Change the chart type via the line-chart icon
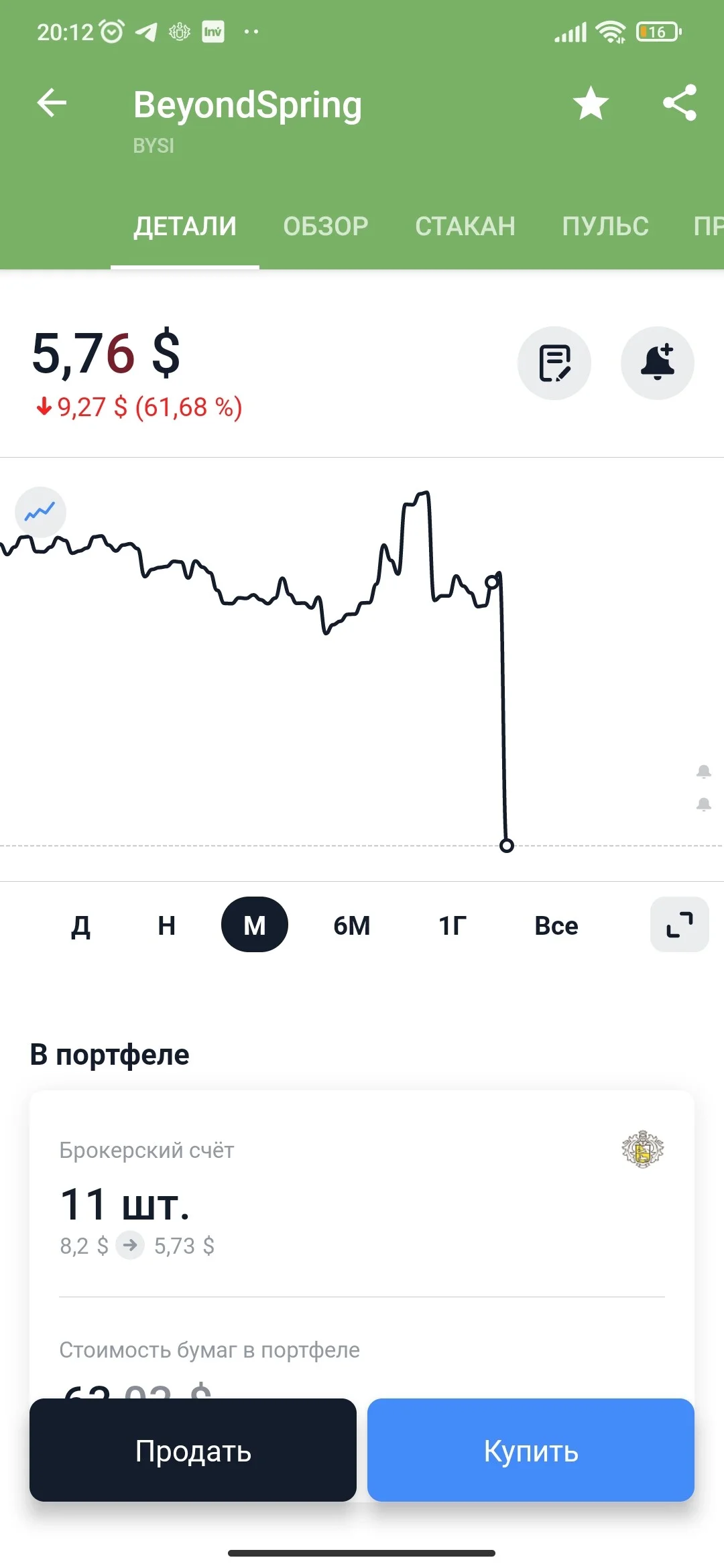724x1568 pixels. click(x=40, y=512)
